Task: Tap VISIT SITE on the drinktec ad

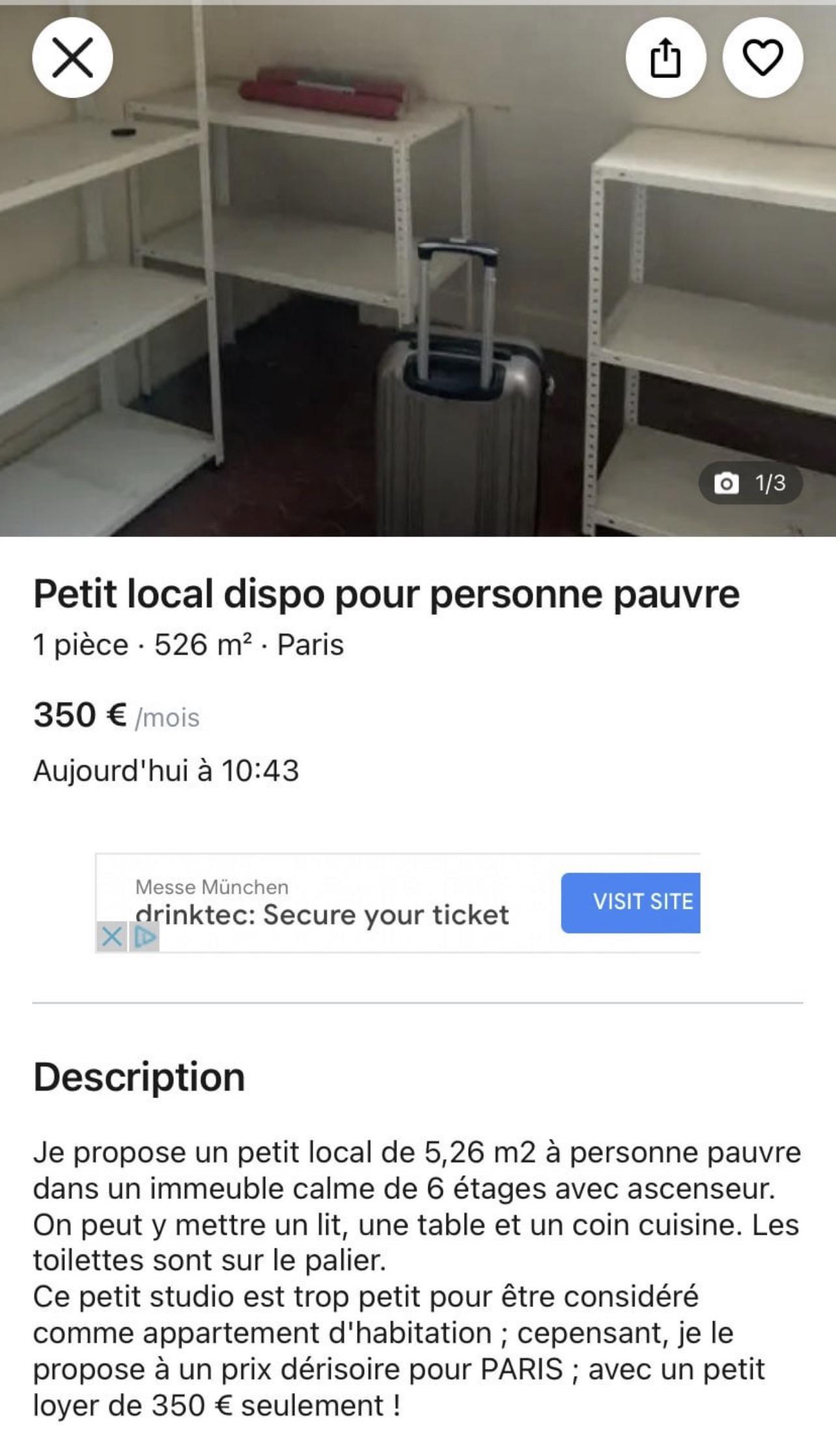Action: pyautogui.click(x=630, y=902)
